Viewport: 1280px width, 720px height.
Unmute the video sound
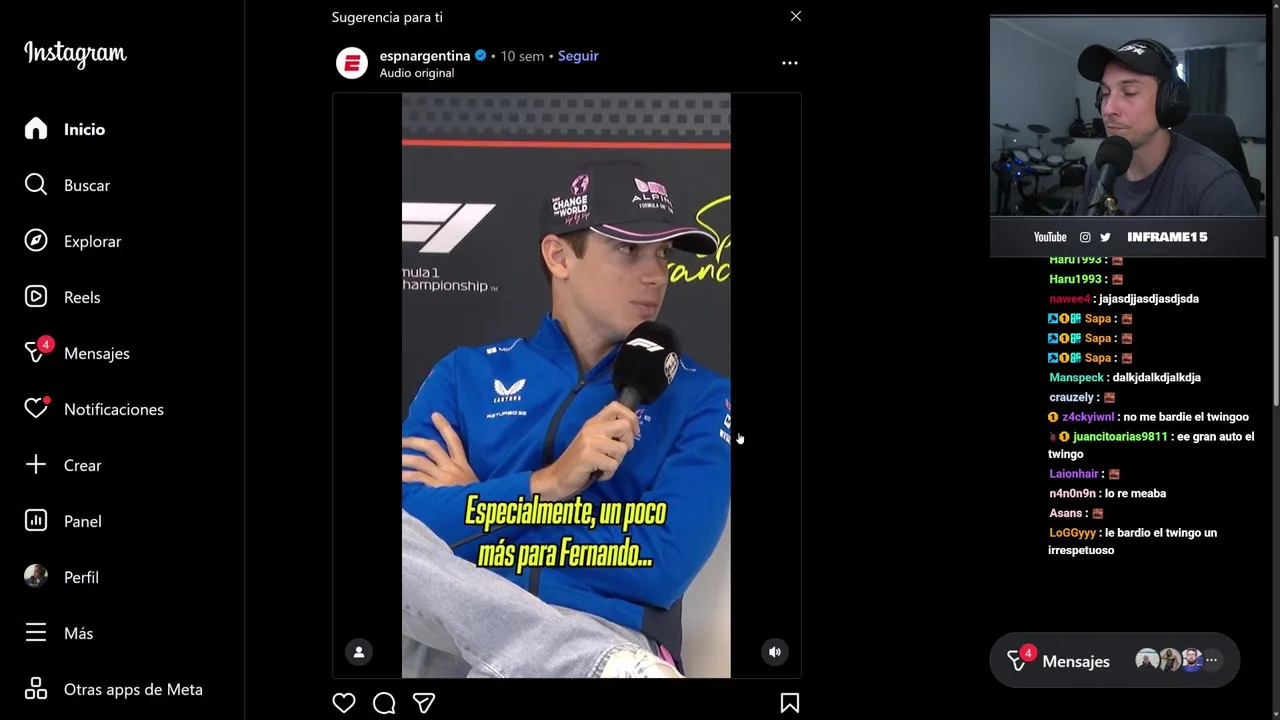tap(774, 652)
